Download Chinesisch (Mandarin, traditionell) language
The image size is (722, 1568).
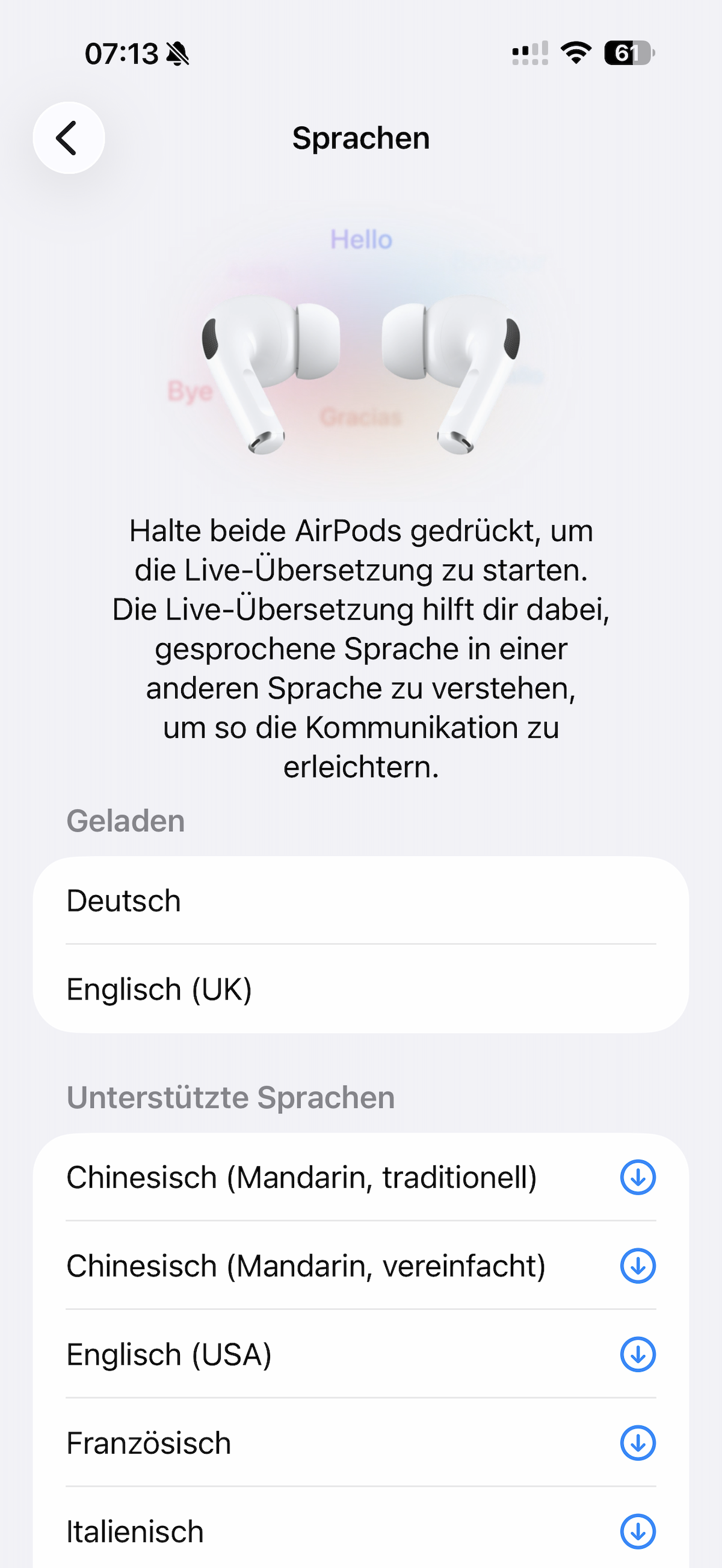pos(637,1177)
